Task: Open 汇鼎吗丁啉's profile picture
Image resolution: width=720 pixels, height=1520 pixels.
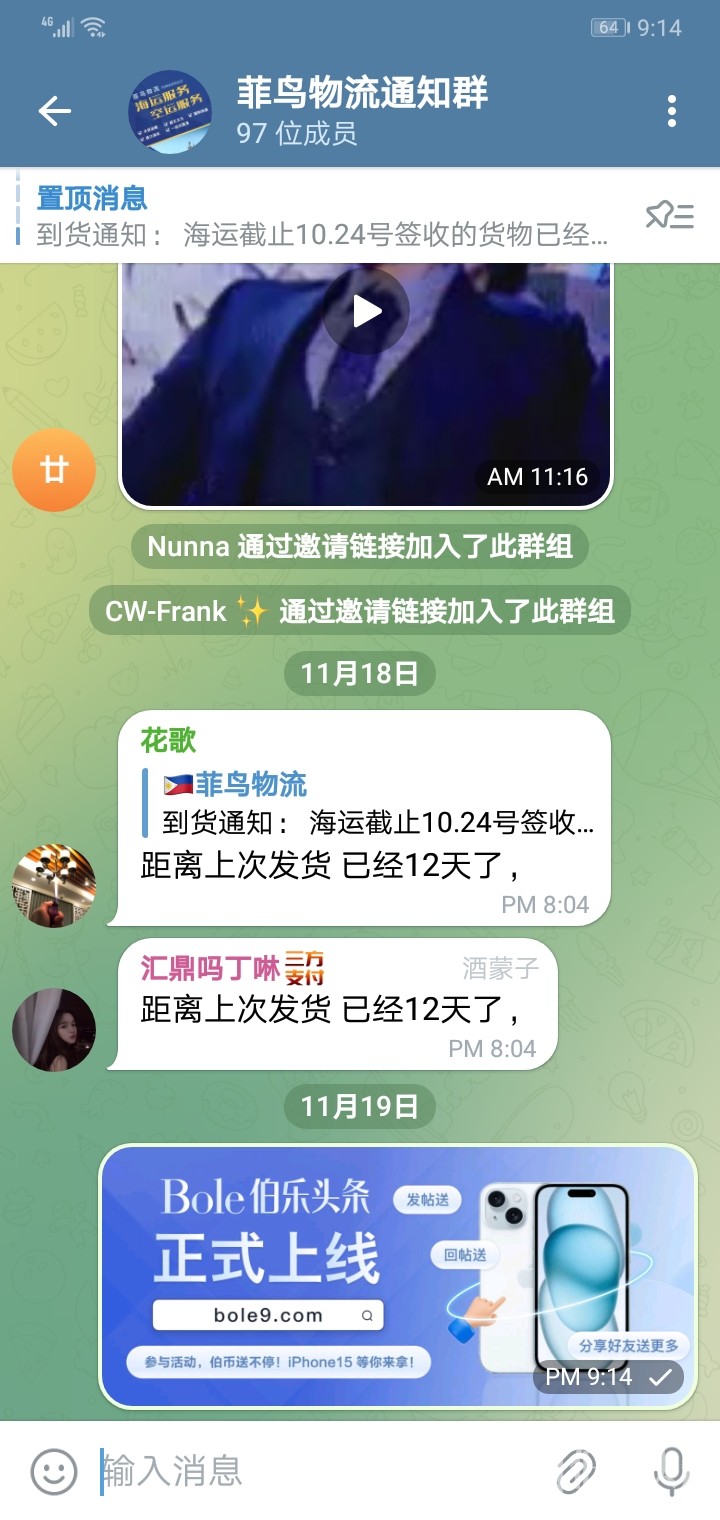Action: coord(53,1029)
